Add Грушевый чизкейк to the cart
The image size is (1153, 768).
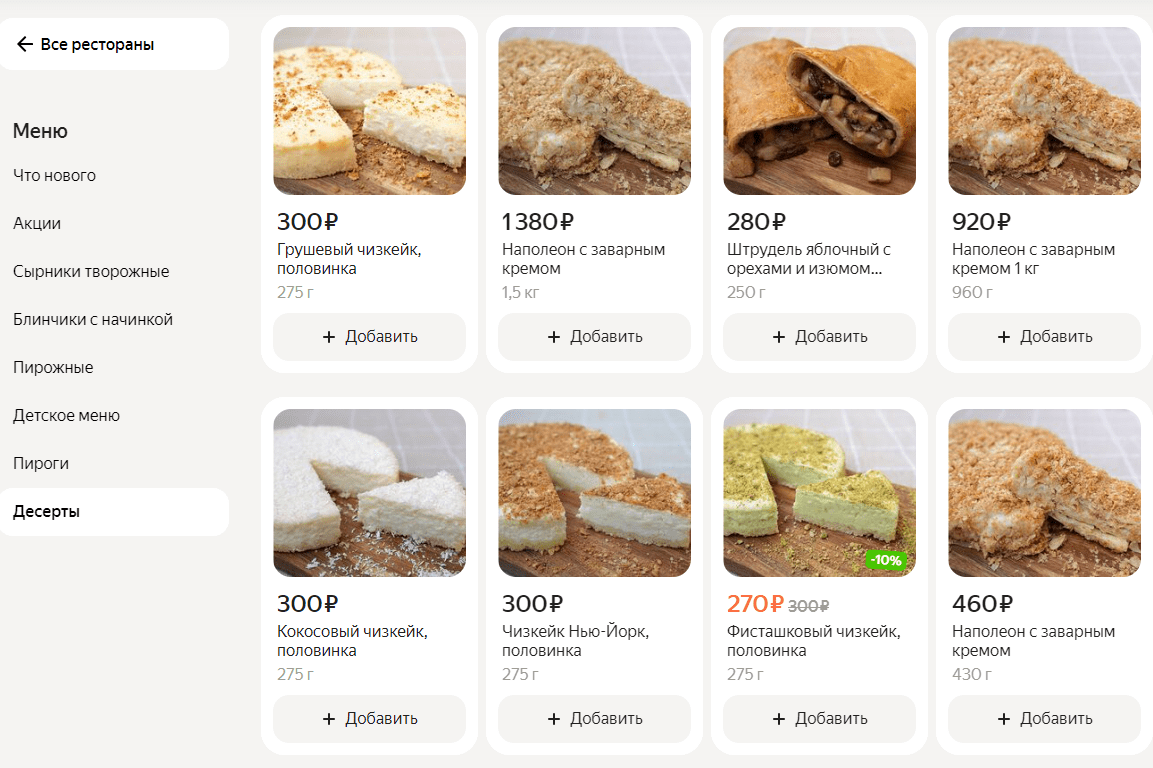coord(369,336)
